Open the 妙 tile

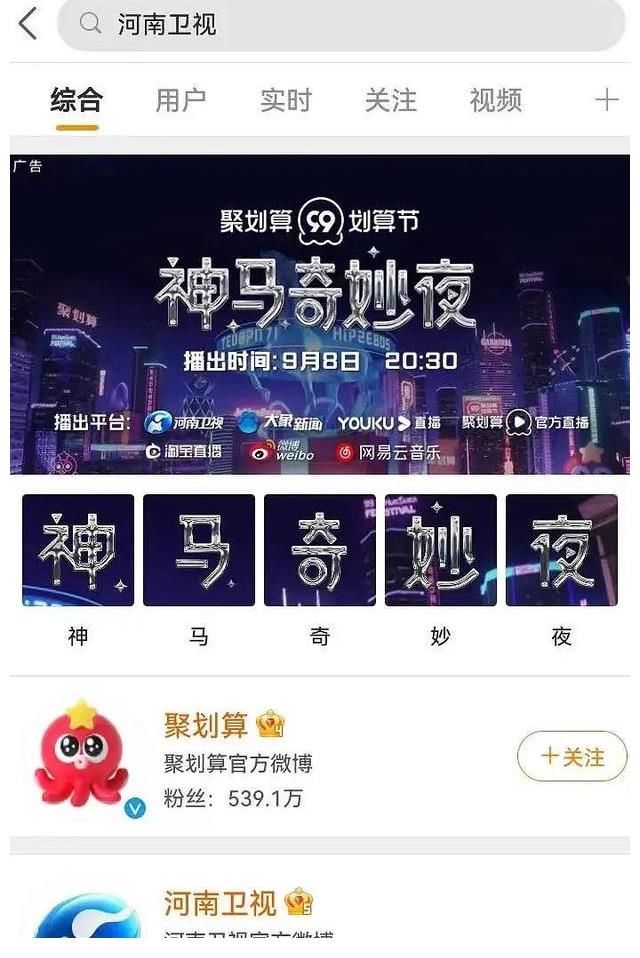pos(441,550)
